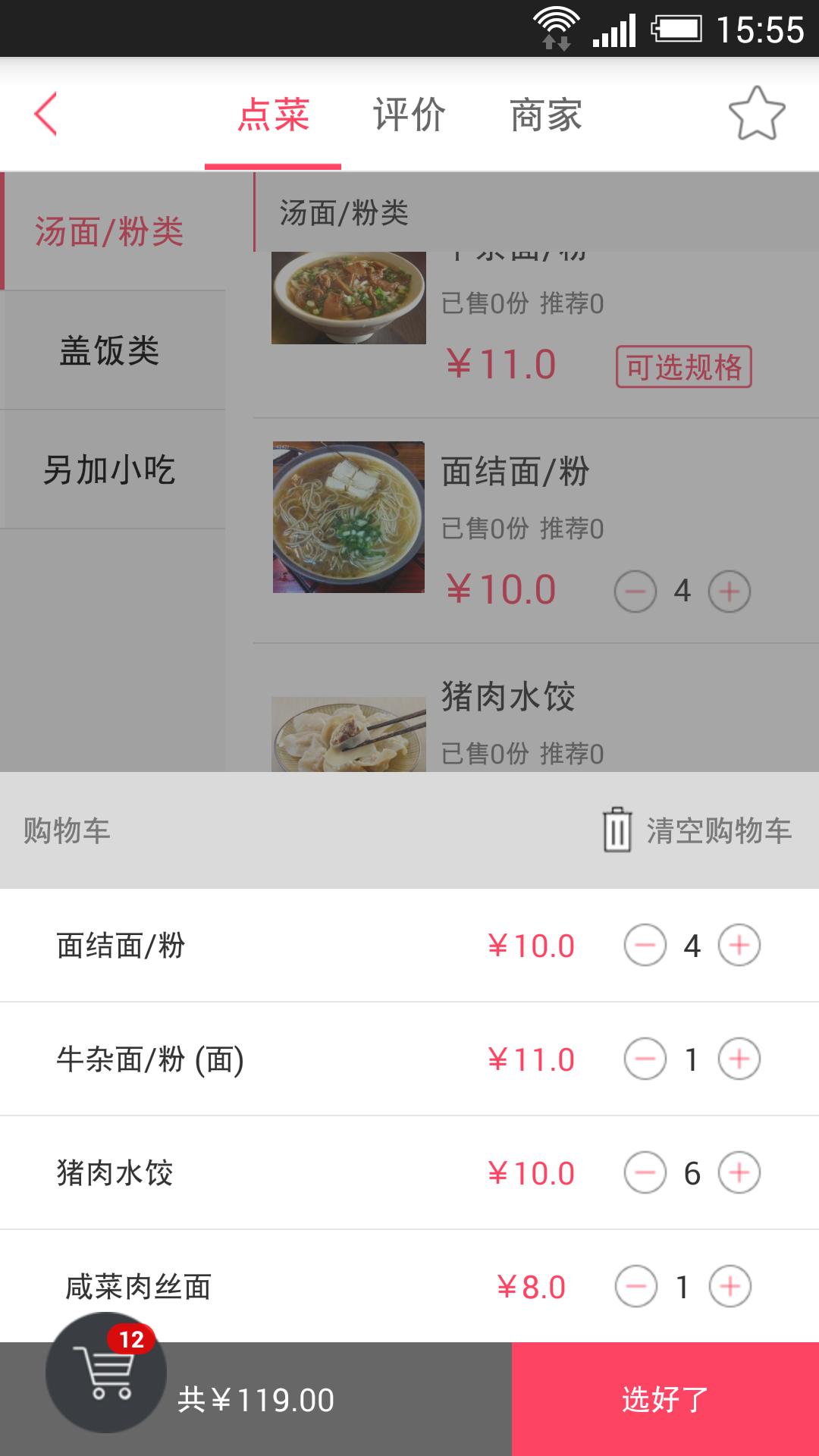Remove one 牛杂面/粉 (面) from cart
Screen dimensions: 819x1456
click(645, 1059)
